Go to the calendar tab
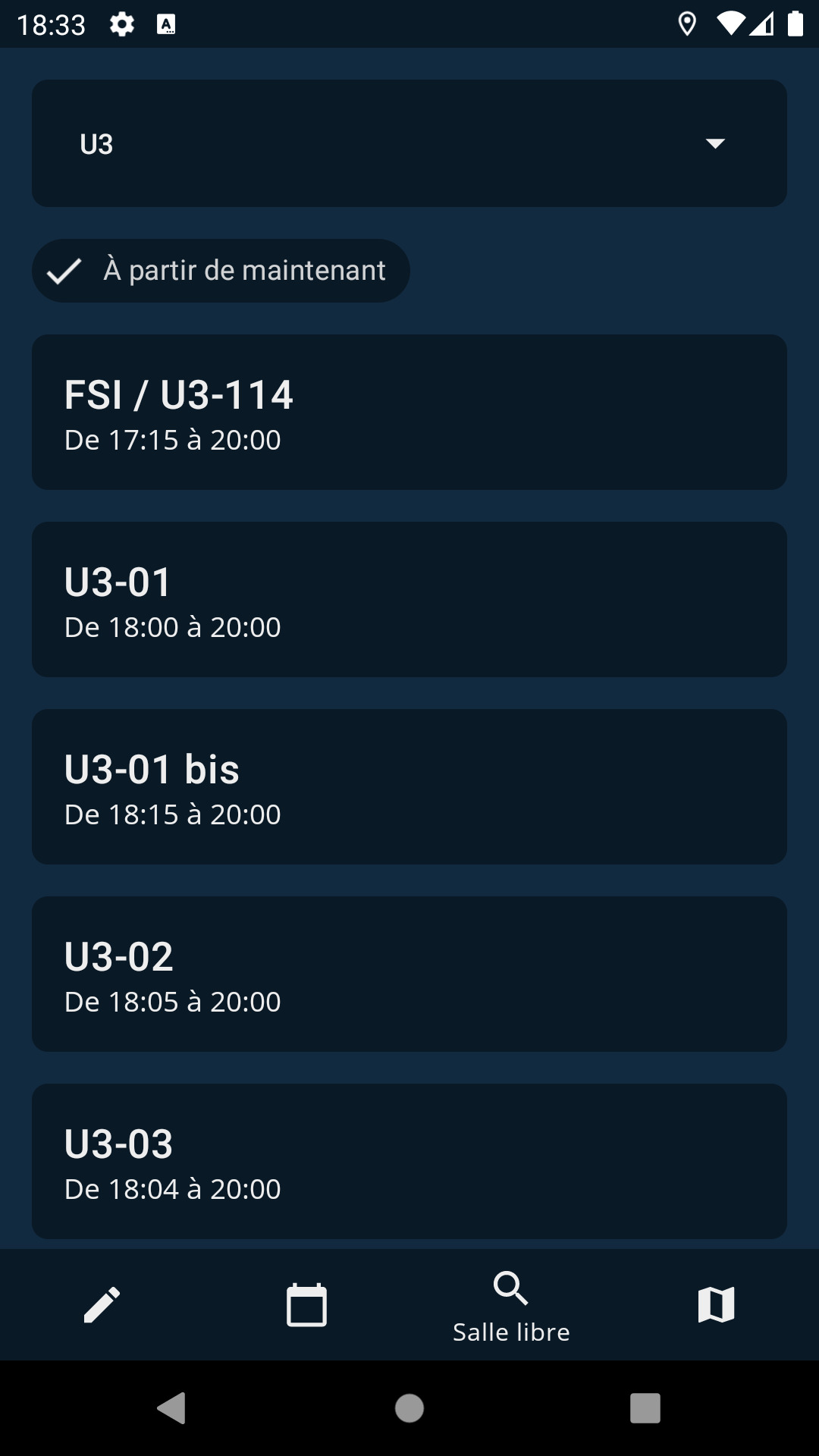This screenshot has height=1456, width=819. pyautogui.click(x=307, y=1305)
